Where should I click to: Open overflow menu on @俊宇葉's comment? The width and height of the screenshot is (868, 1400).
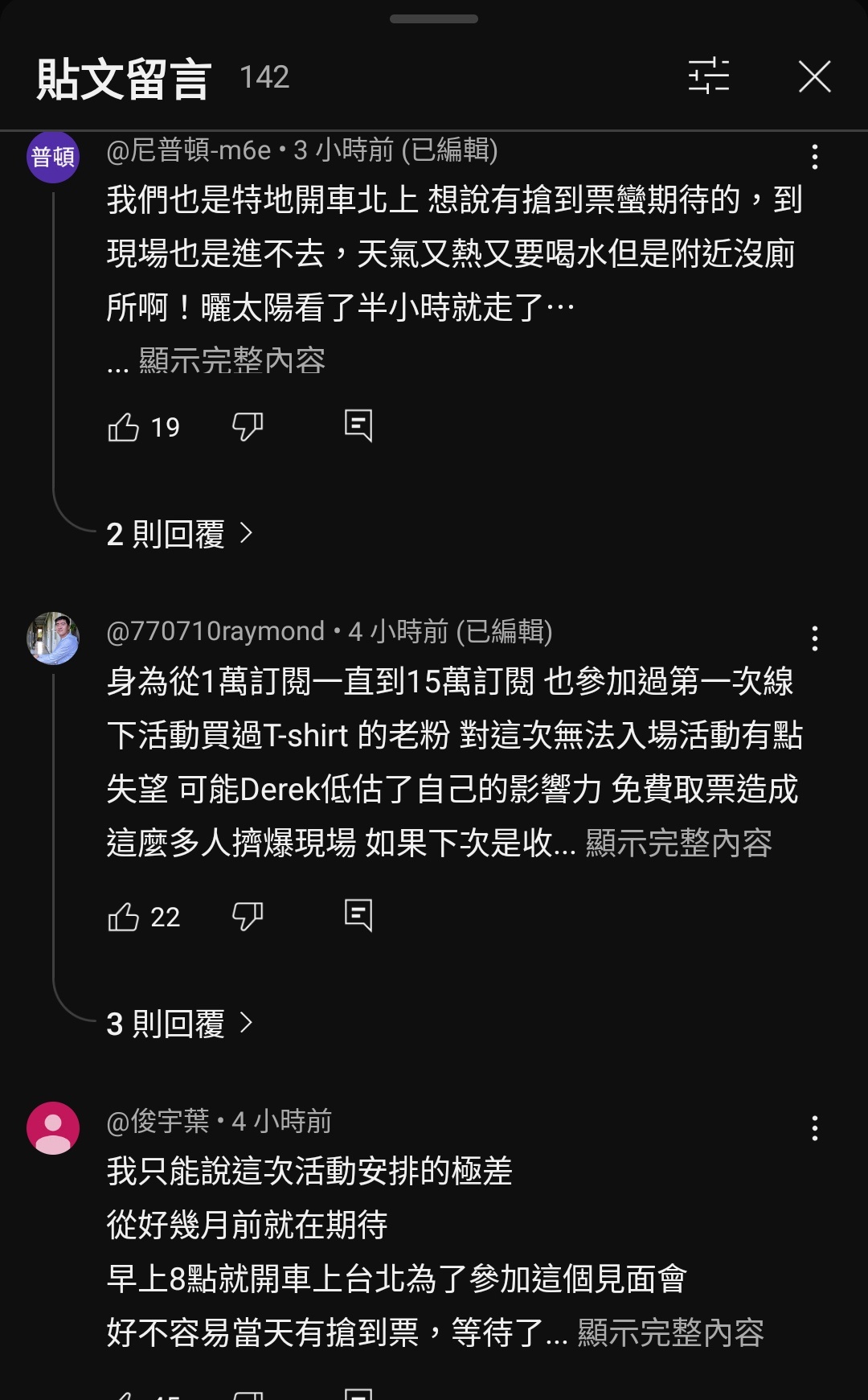tap(814, 1128)
